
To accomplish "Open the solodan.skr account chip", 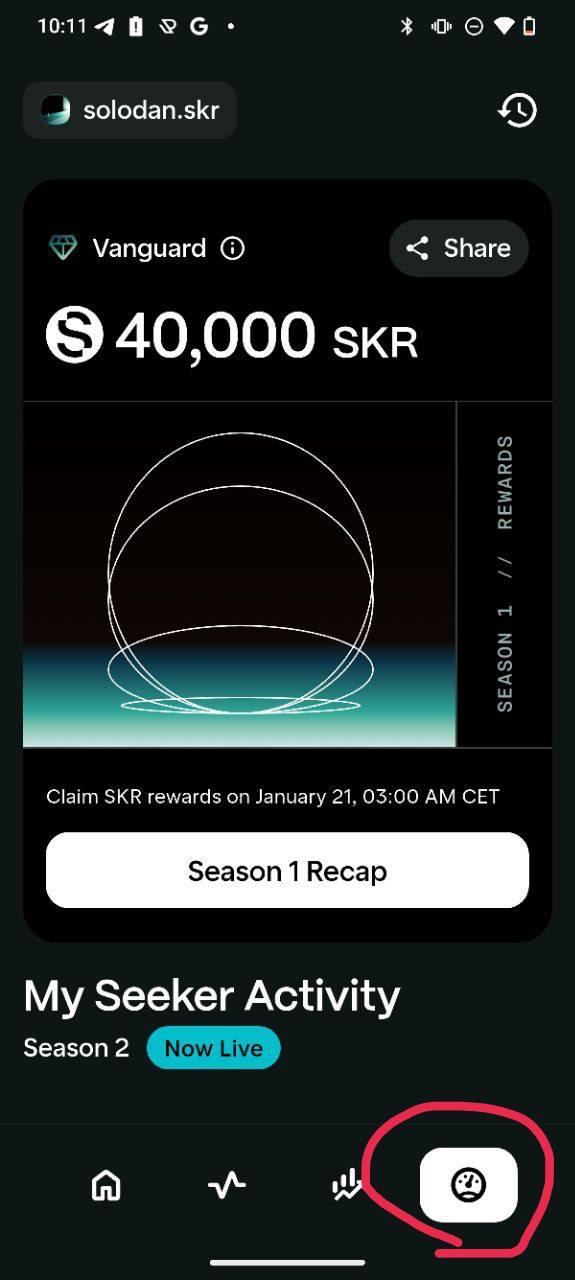I will (130, 110).
